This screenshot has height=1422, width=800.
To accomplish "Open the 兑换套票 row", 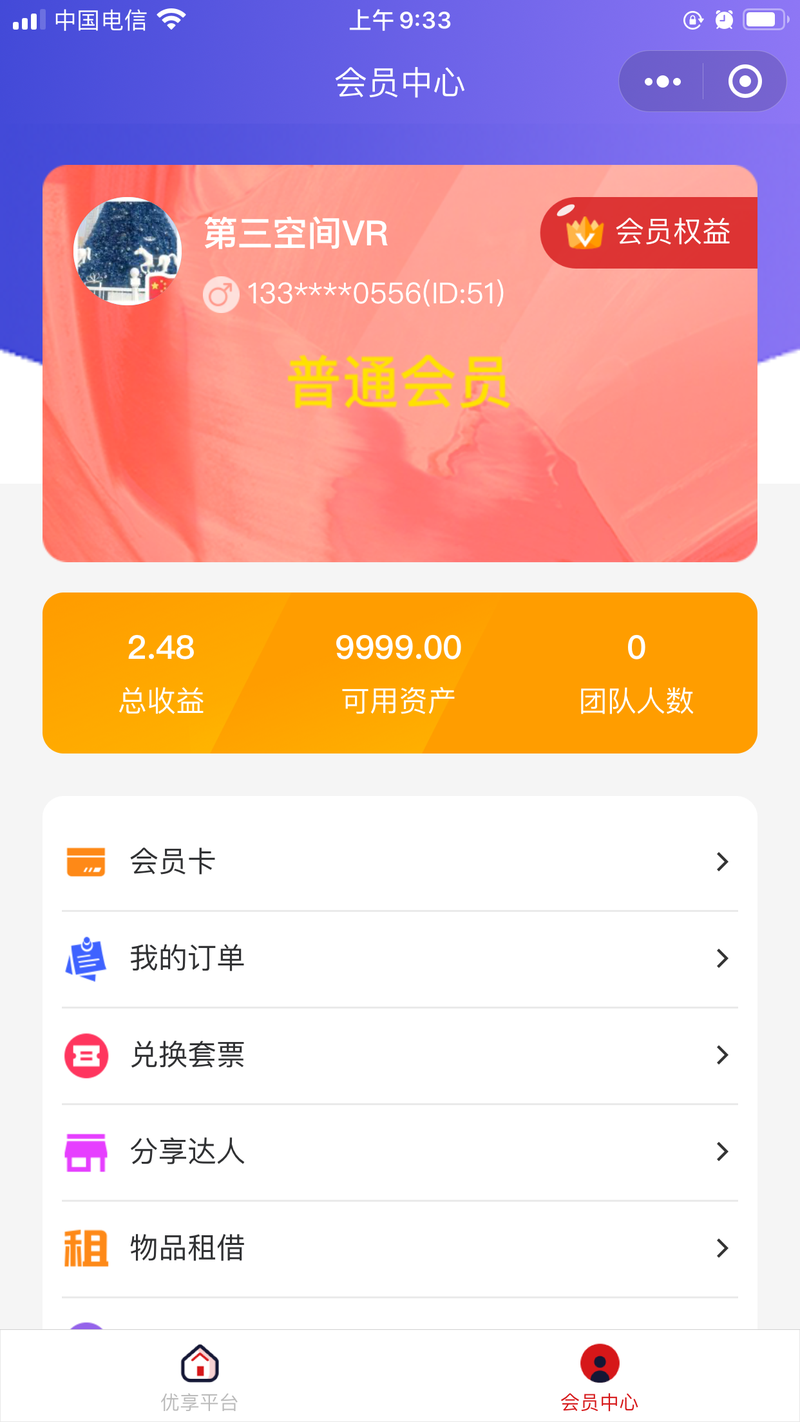I will click(400, 1055).
